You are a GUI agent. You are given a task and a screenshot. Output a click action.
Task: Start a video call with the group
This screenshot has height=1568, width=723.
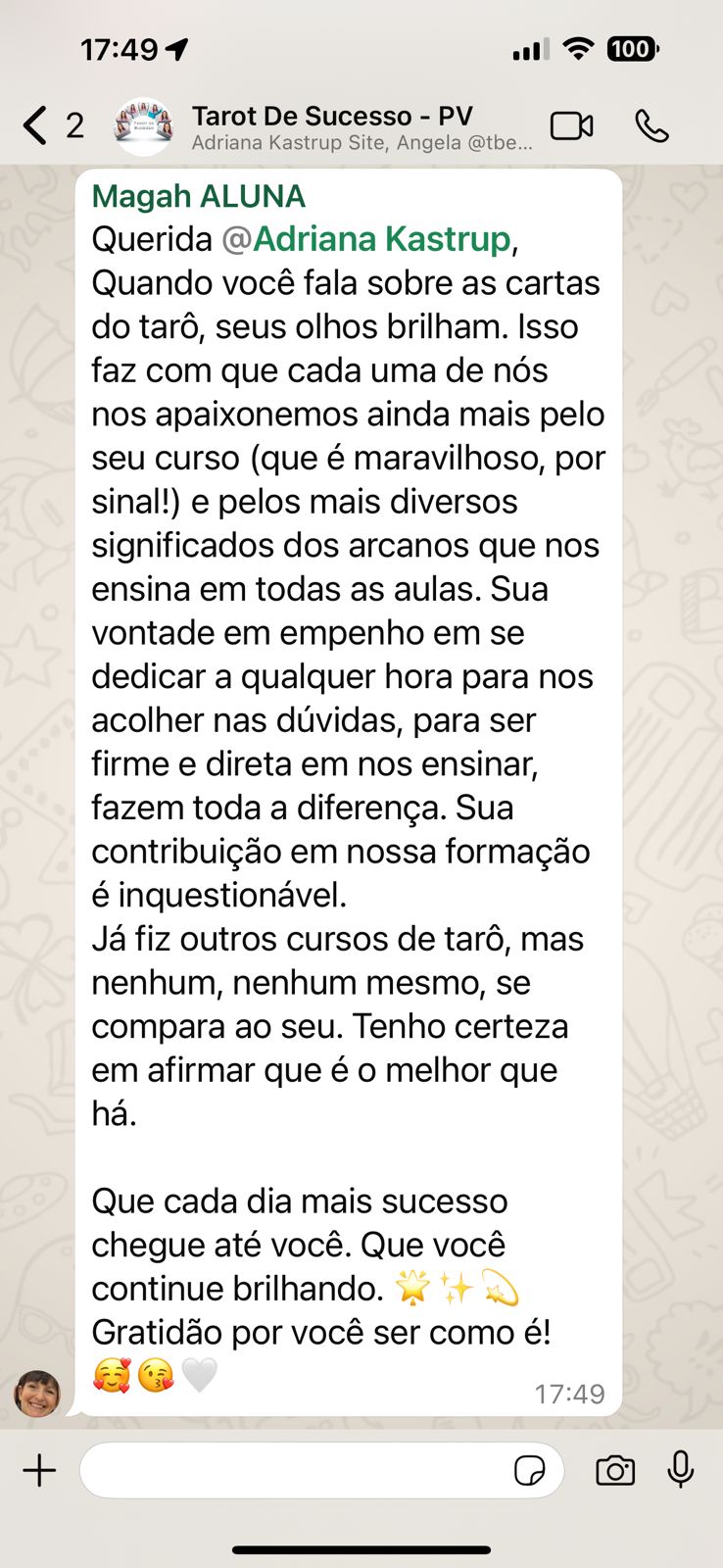[571, 125]
